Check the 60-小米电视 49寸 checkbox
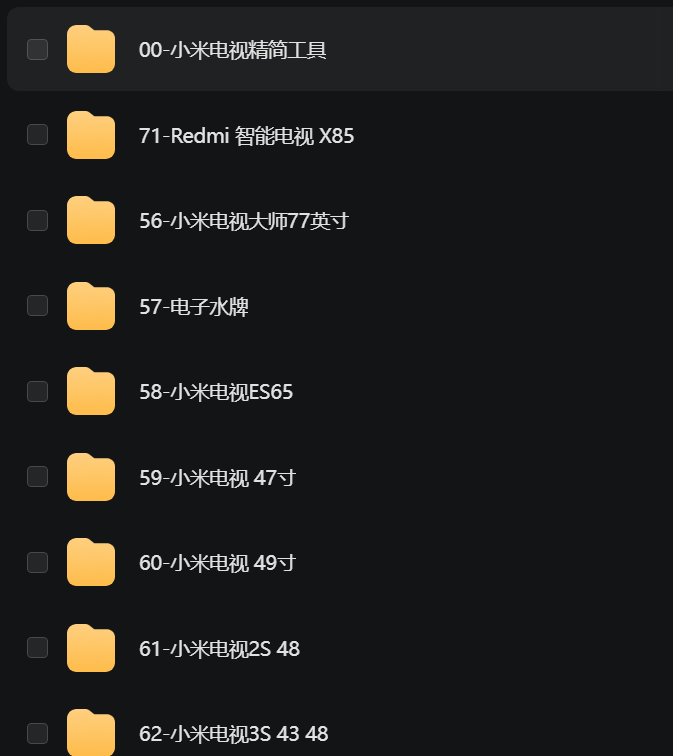 38,562
